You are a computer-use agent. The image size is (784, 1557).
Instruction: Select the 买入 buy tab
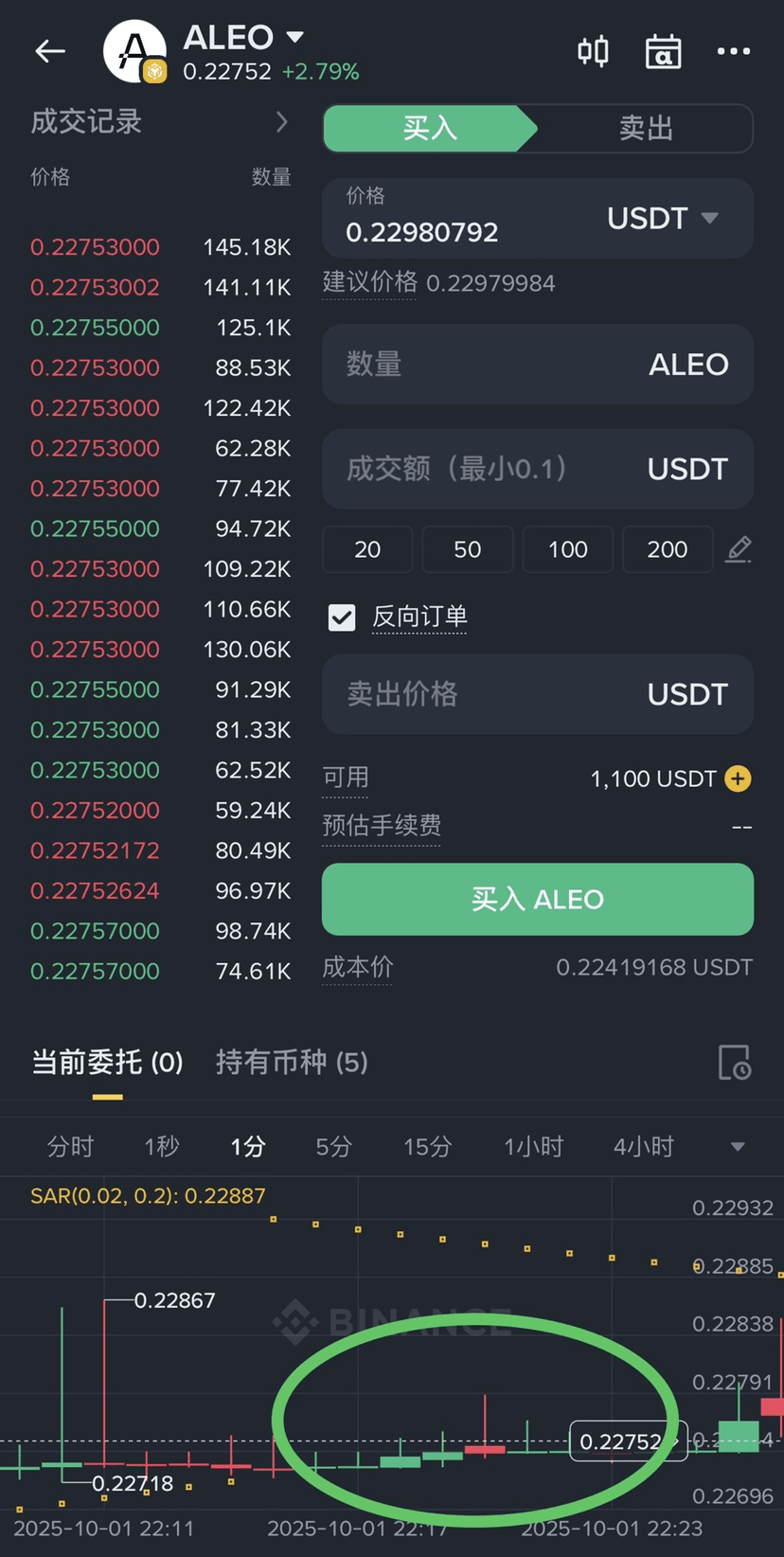[430, 129]
